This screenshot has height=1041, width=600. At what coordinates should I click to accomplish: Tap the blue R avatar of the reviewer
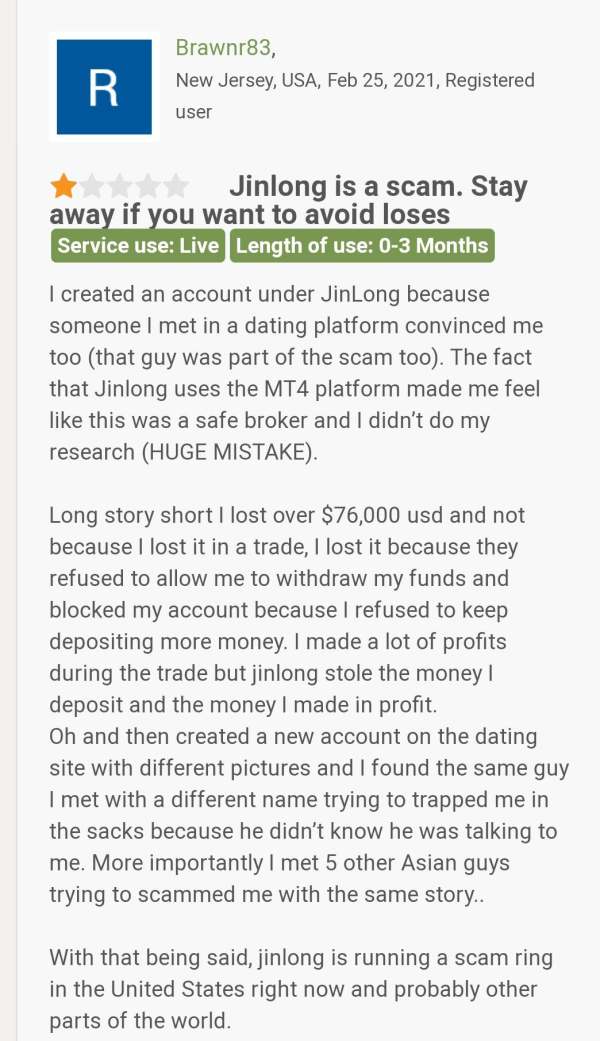pyautogui.click(x=104, y=87)
